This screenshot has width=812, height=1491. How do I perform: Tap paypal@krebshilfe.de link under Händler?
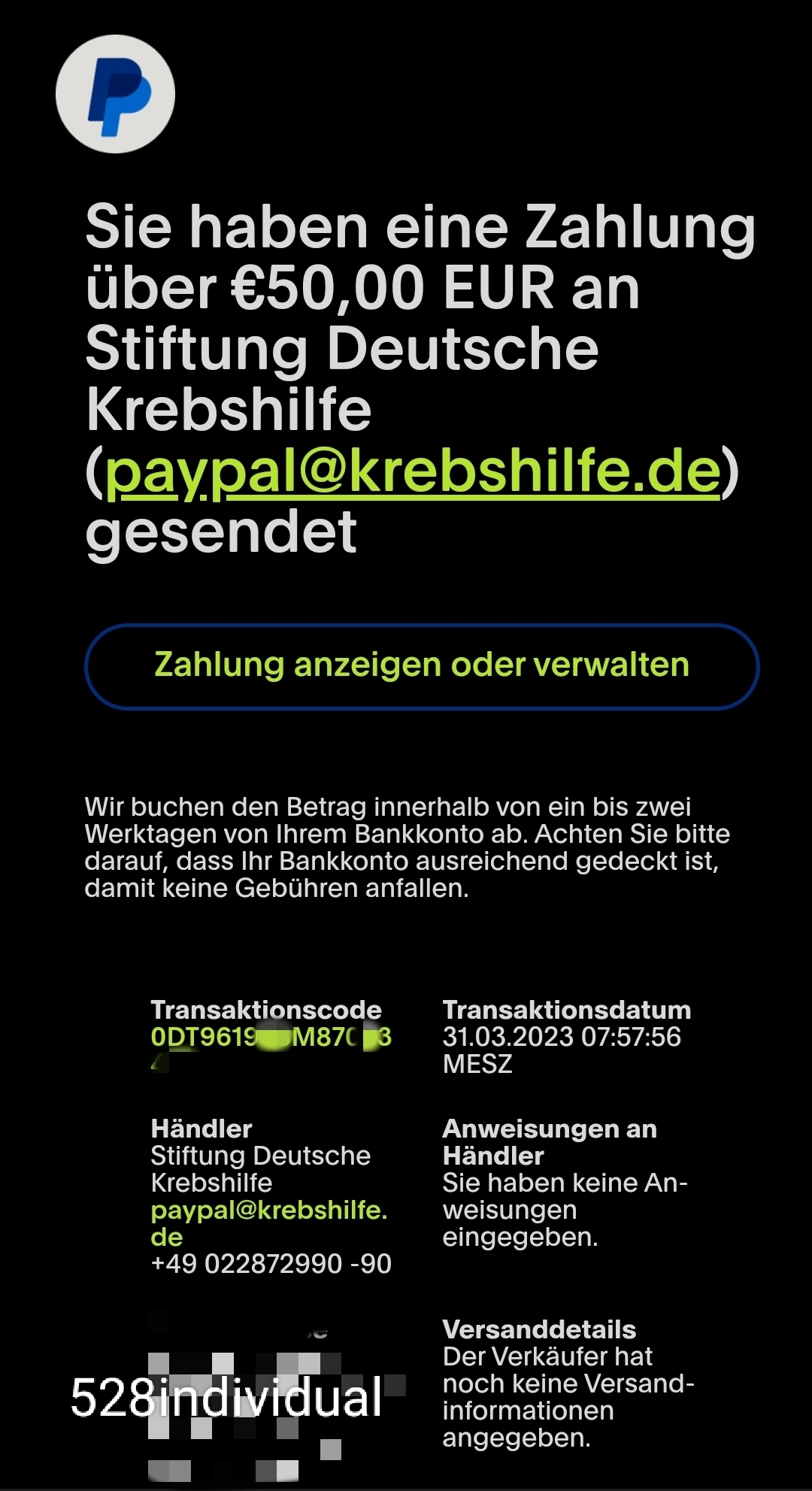tap(268, 1210)
